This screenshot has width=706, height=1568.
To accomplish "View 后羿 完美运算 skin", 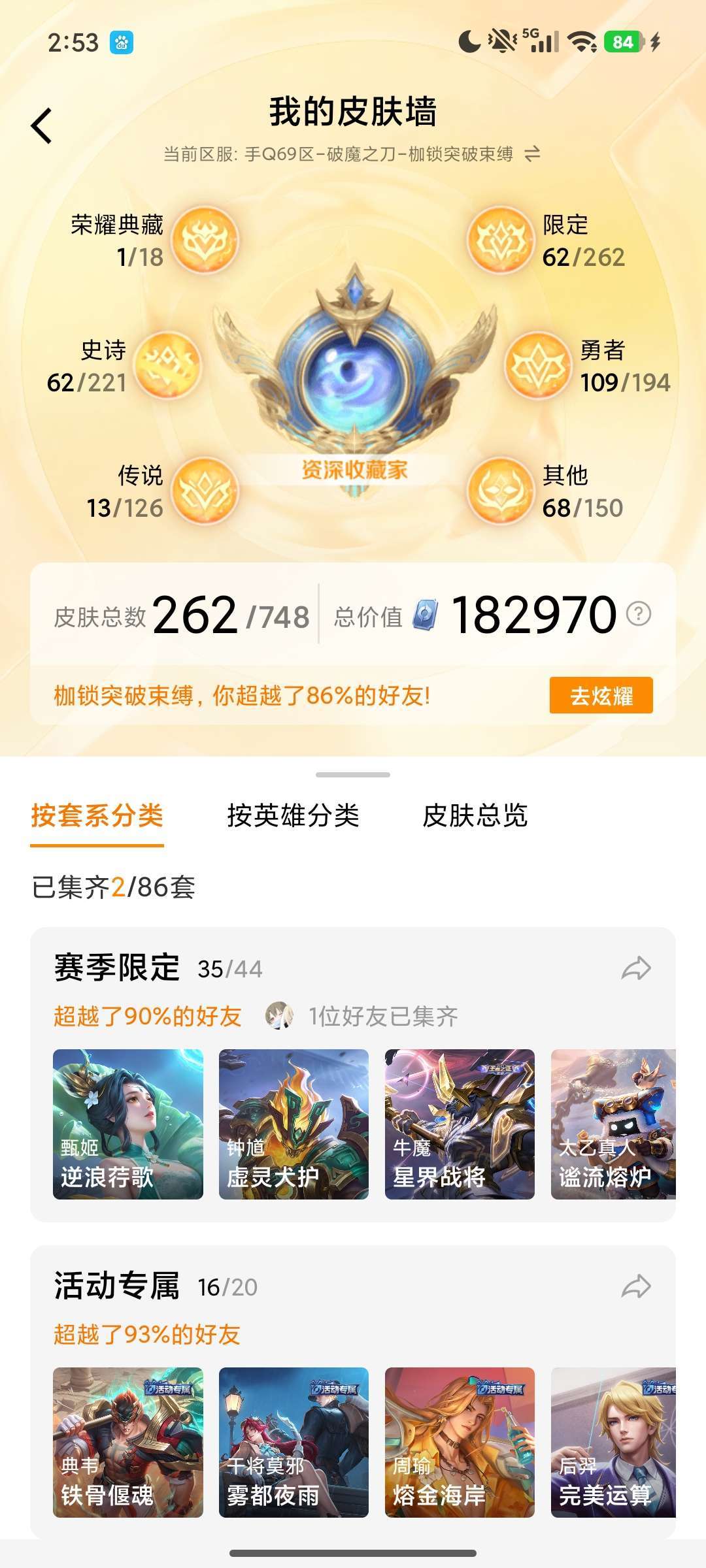I will pos(613,1442).
